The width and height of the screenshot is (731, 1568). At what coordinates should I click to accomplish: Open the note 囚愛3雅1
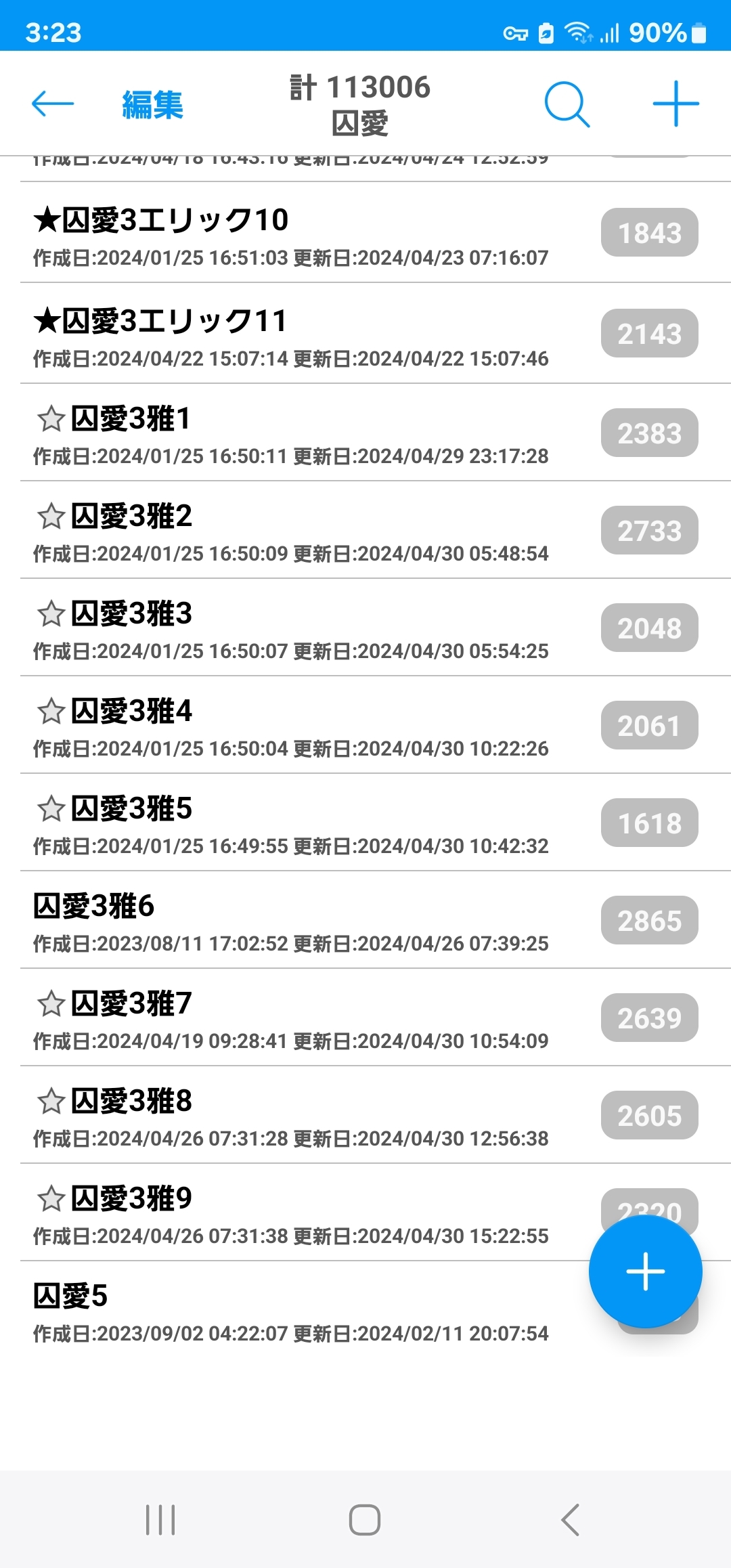(x=291, y=433)
